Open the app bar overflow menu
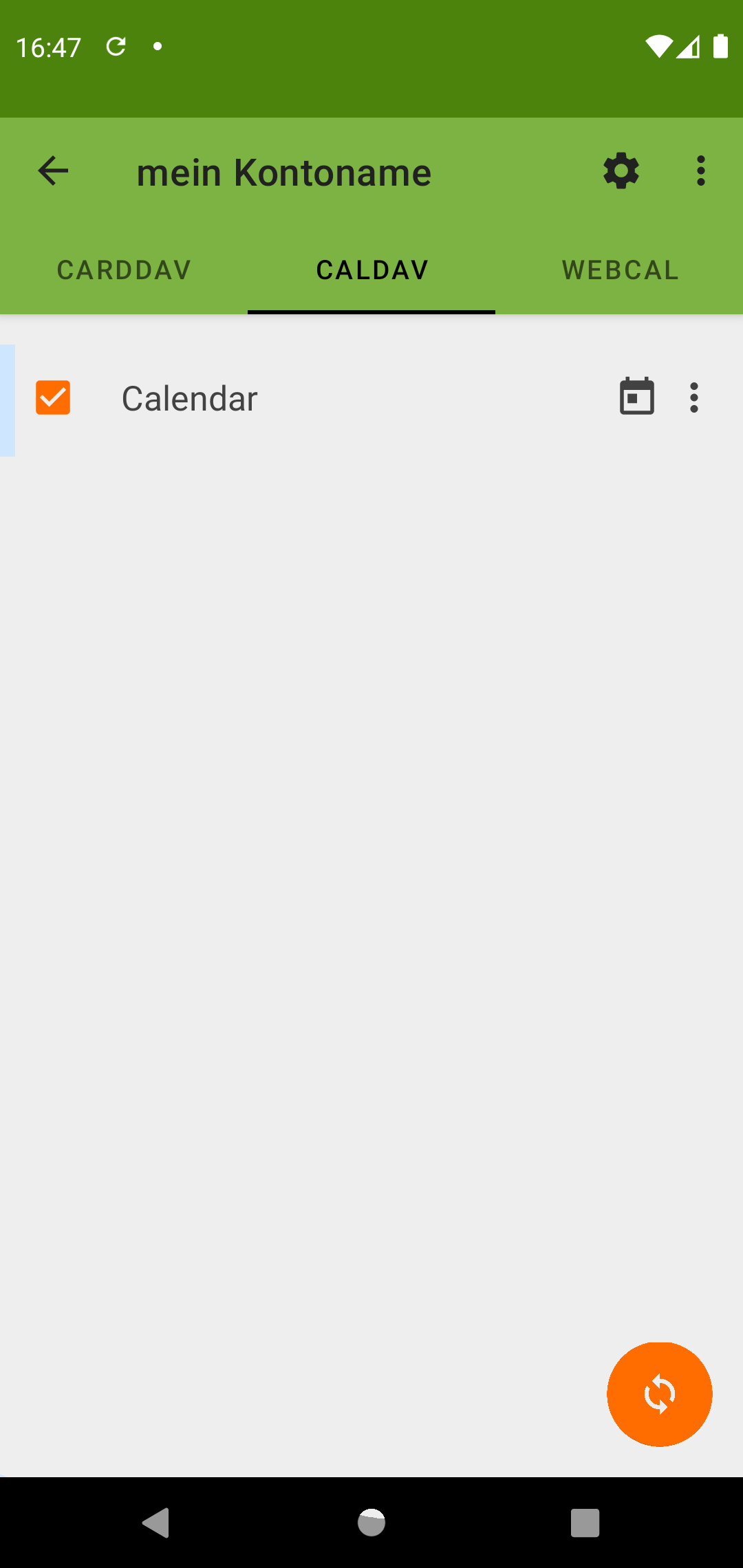Viewport: 743px width, 1568px height. tap(700, 171)
